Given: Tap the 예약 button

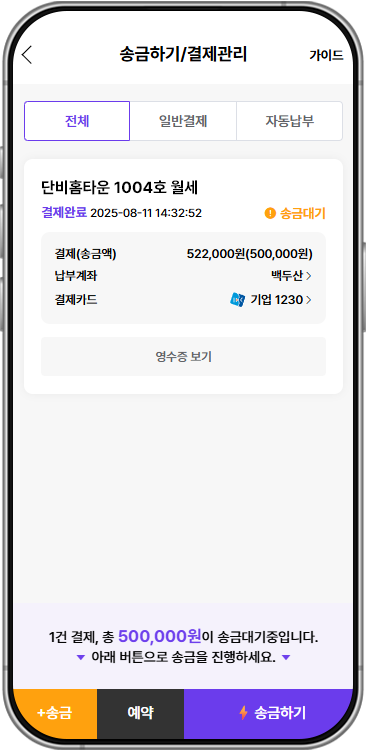Looking at the screenshot, I should (x=141, y=713).
